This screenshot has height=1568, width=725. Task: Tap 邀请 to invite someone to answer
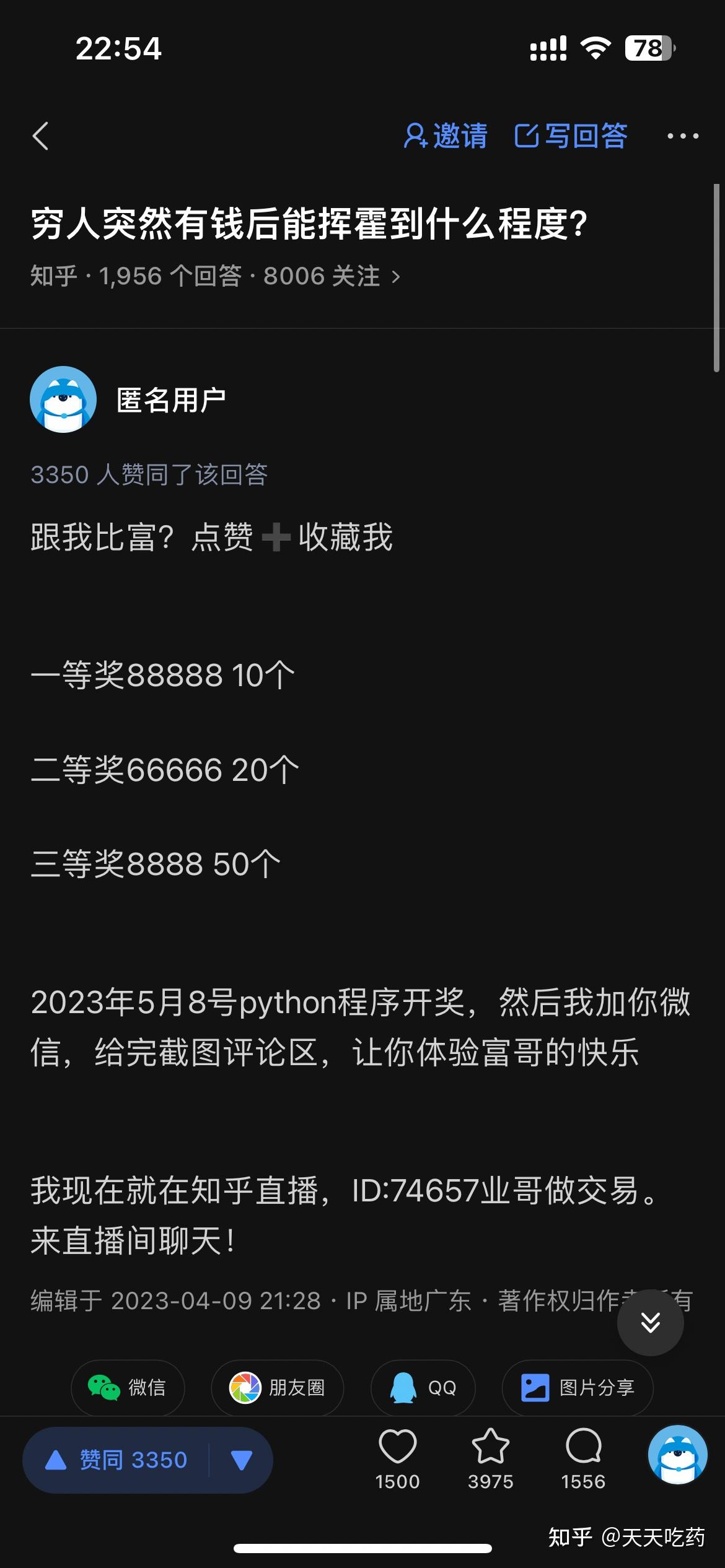click(446, 136)
